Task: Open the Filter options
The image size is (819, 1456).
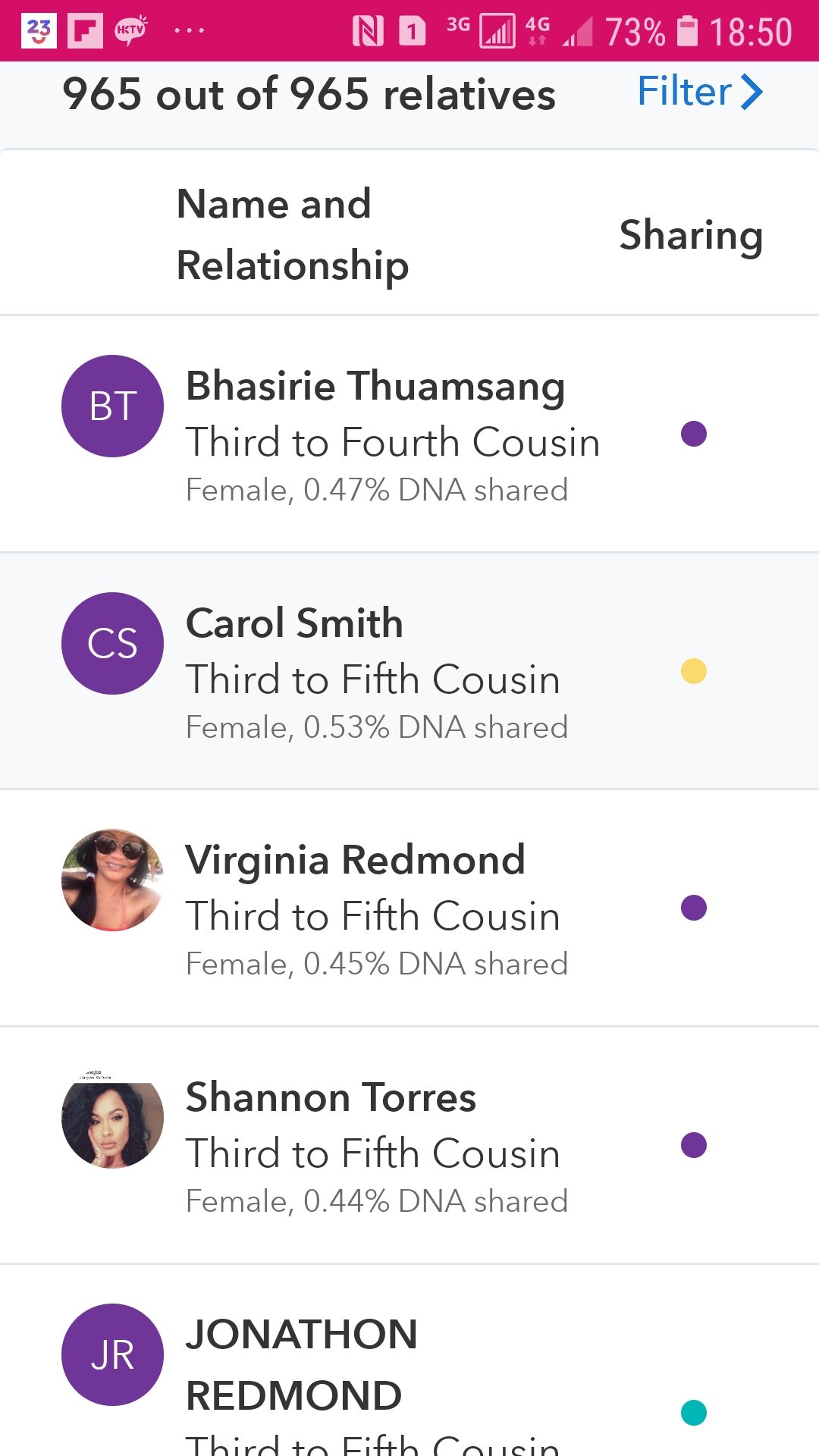Action: (699, 92)
